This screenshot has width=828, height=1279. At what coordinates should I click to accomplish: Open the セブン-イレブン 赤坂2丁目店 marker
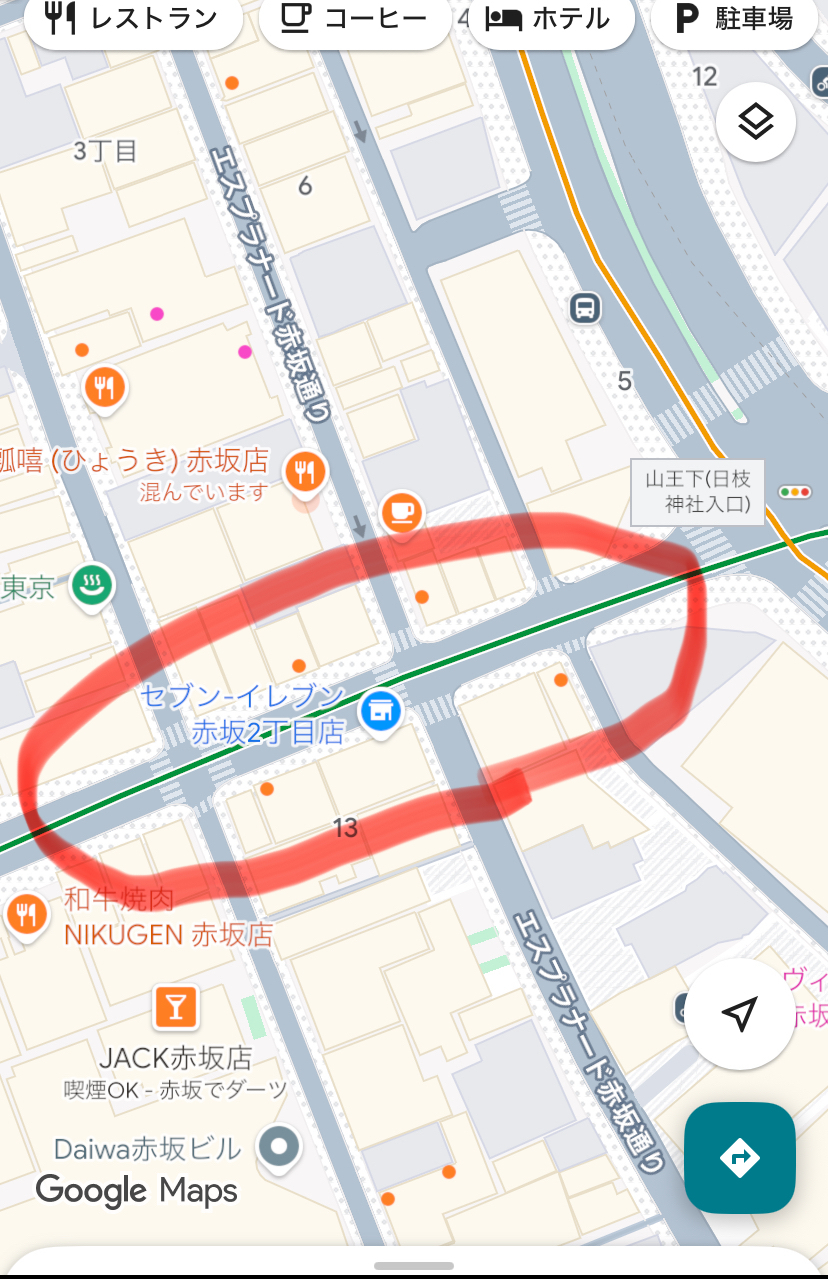click(381, 712)
